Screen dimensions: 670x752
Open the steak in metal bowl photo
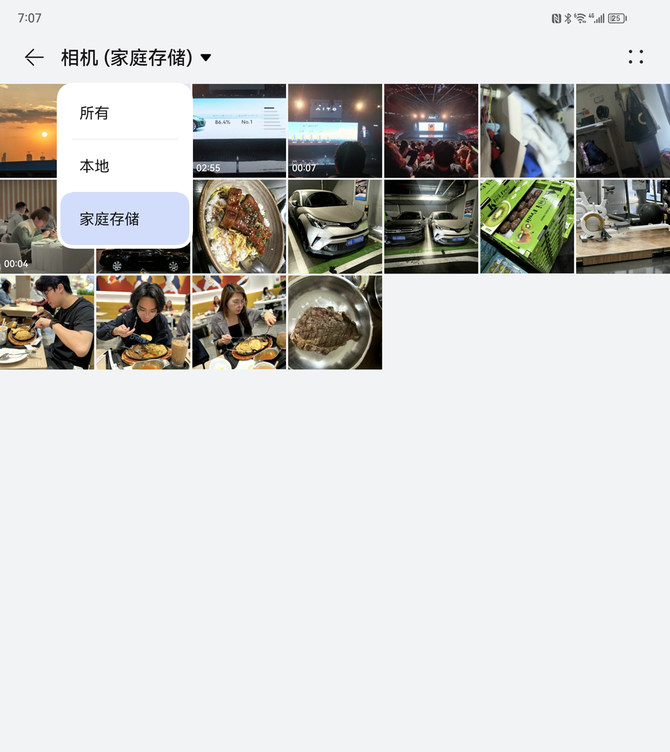click(335, 323)
